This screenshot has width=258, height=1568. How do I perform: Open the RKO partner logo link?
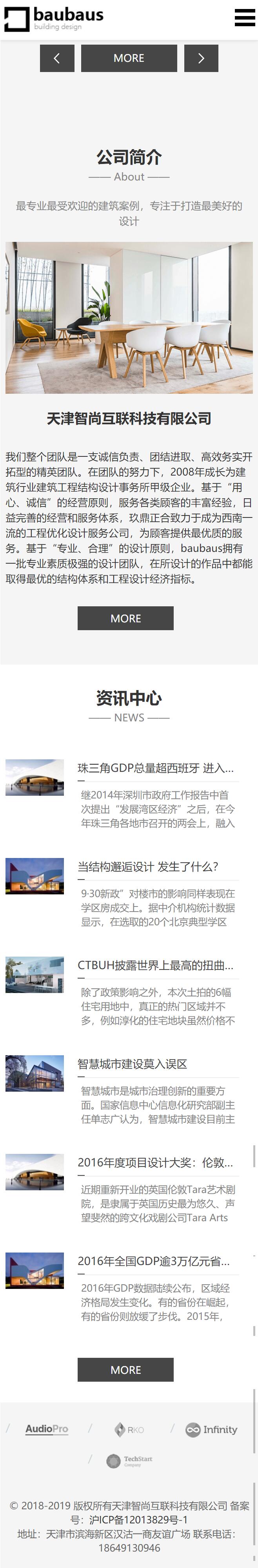[x=129, y=1430]
